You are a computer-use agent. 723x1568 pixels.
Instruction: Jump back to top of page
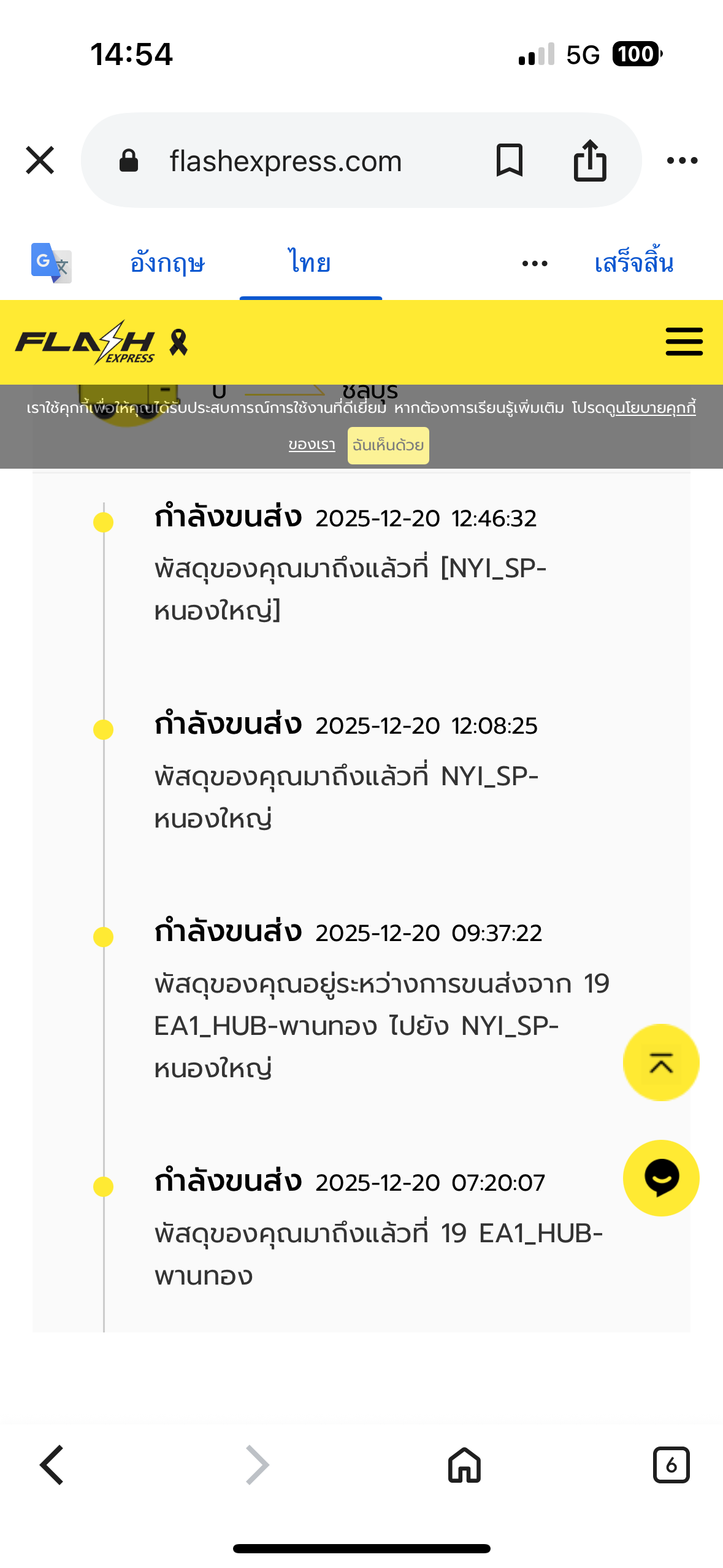pyautogui.click(x=661, y=1063)
